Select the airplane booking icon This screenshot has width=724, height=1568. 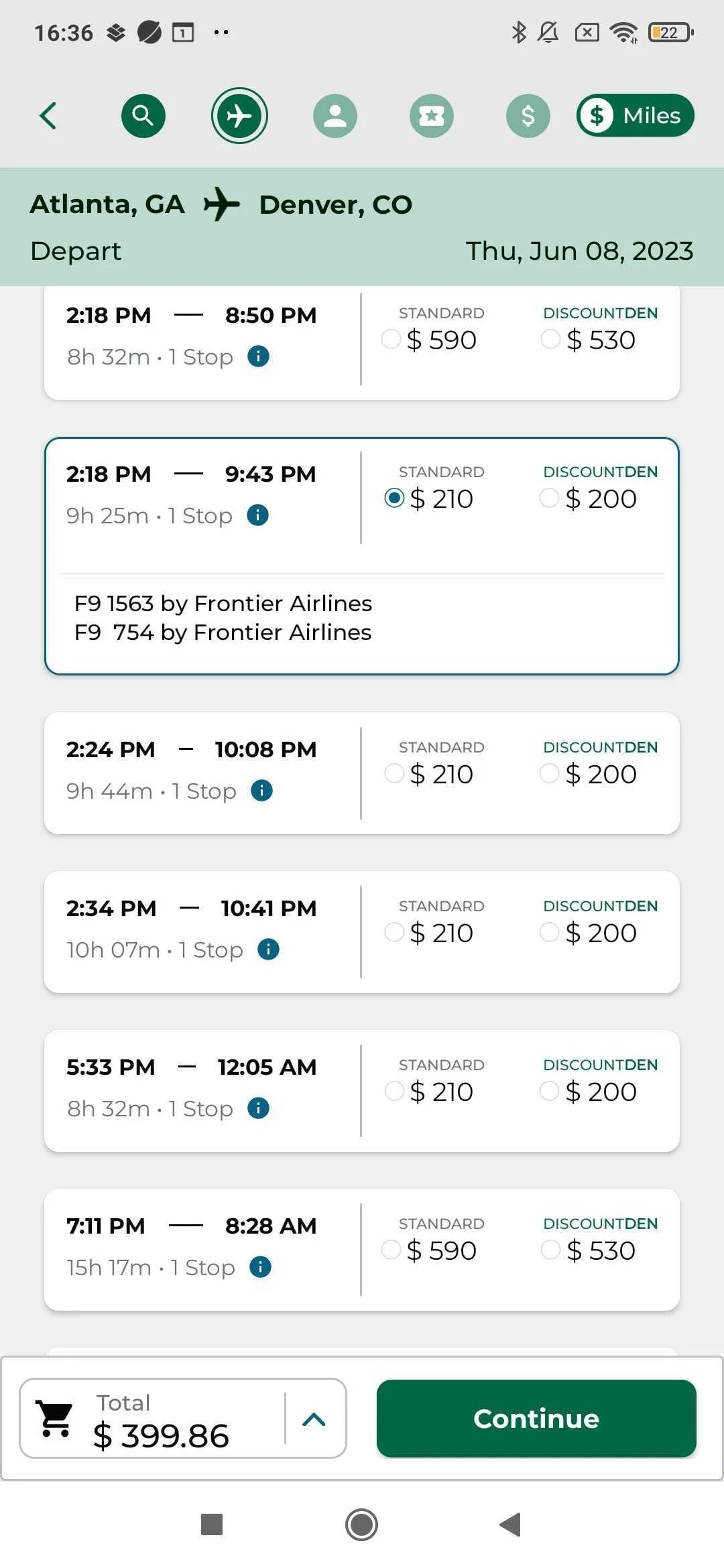click(239, 115)
